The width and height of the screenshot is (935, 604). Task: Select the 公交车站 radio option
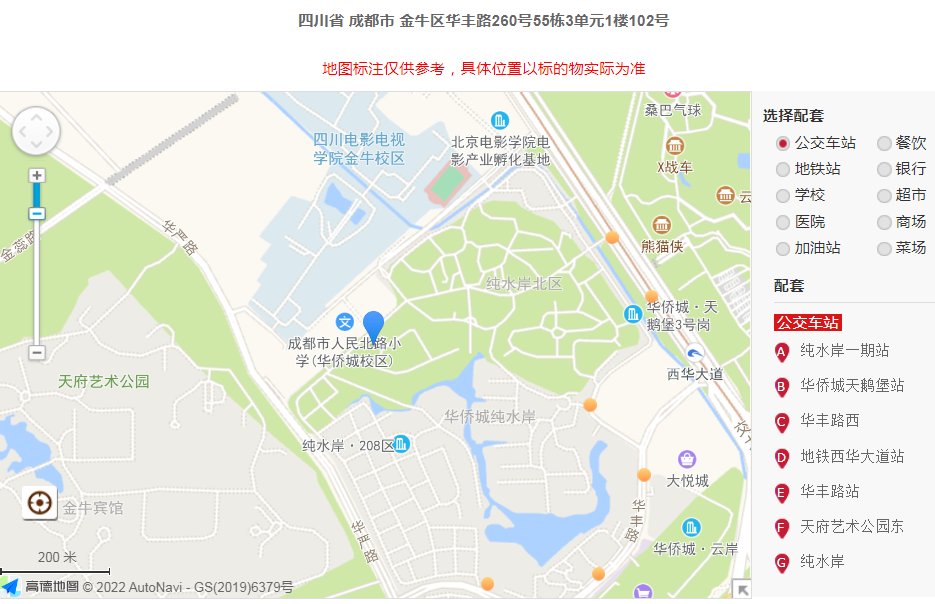(x=783, y=143)
